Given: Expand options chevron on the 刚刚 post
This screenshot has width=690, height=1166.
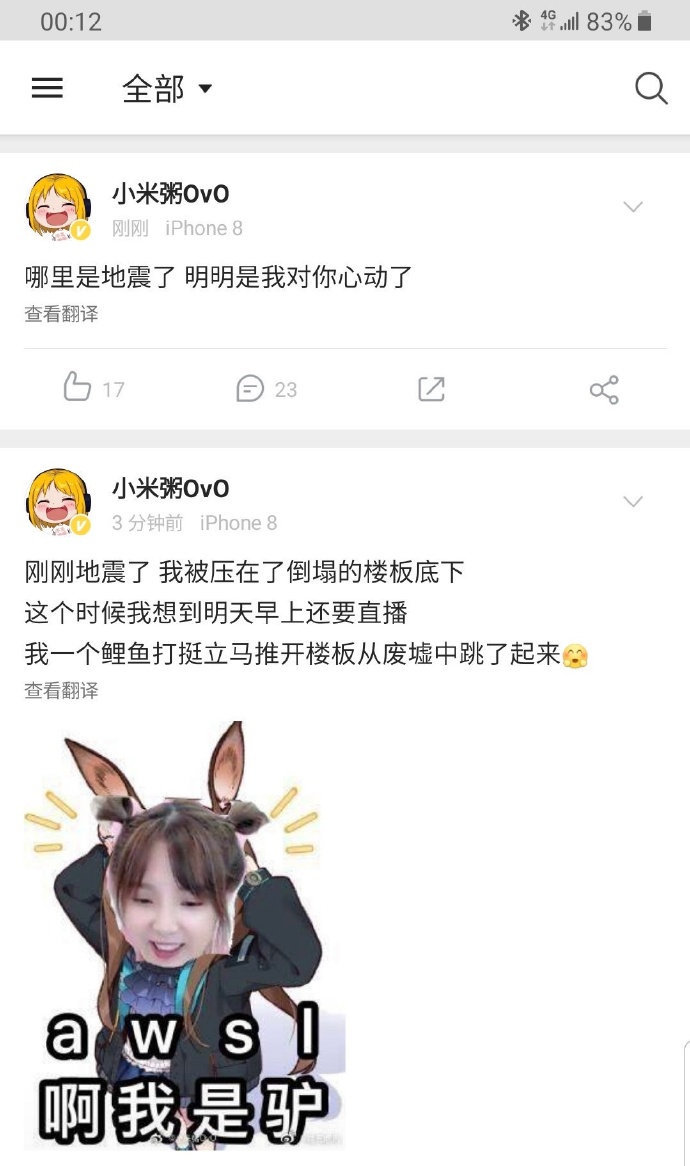Looking at the screenshot, I should coord(633,207).
